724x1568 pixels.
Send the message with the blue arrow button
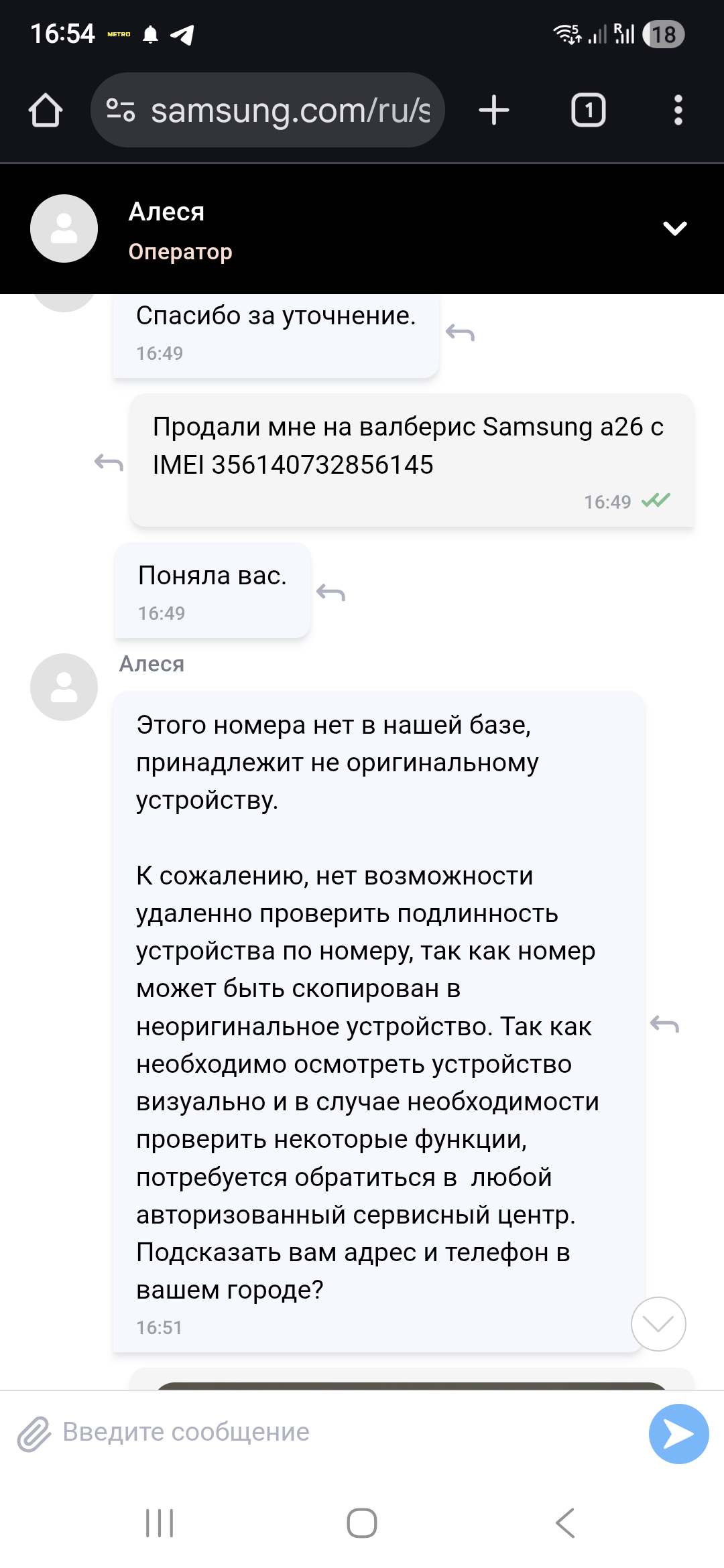pos(678,1433)
